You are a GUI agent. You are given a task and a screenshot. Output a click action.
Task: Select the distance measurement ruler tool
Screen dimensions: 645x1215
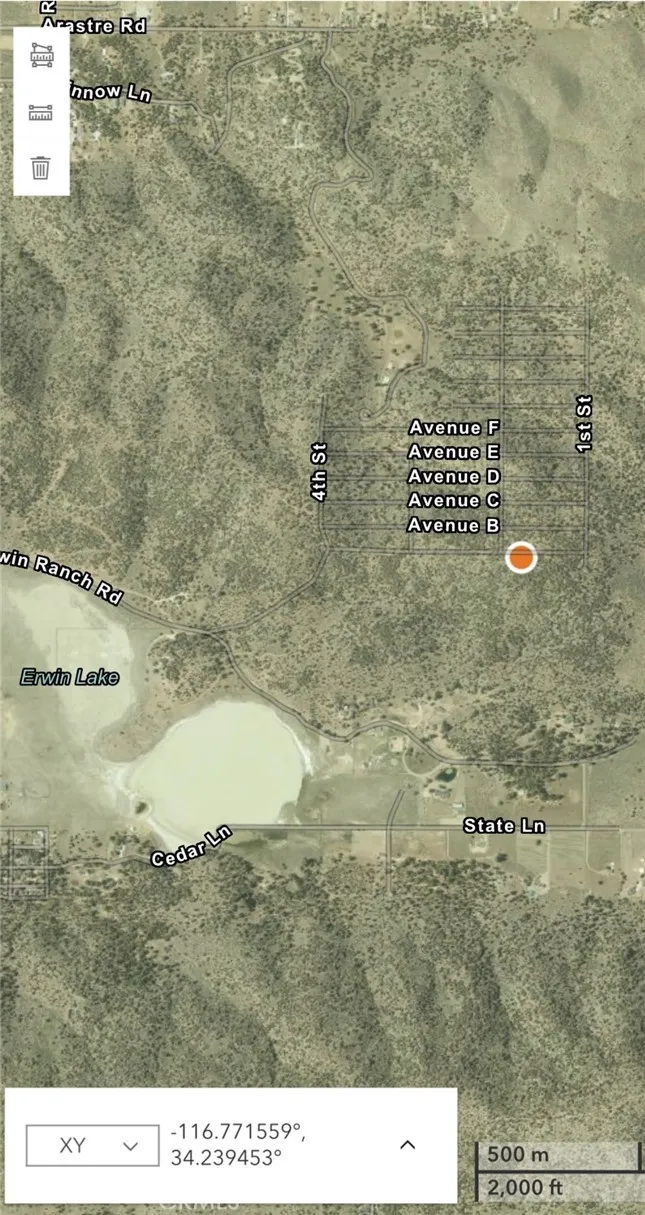pyautogui.click(x=41, y=111)
